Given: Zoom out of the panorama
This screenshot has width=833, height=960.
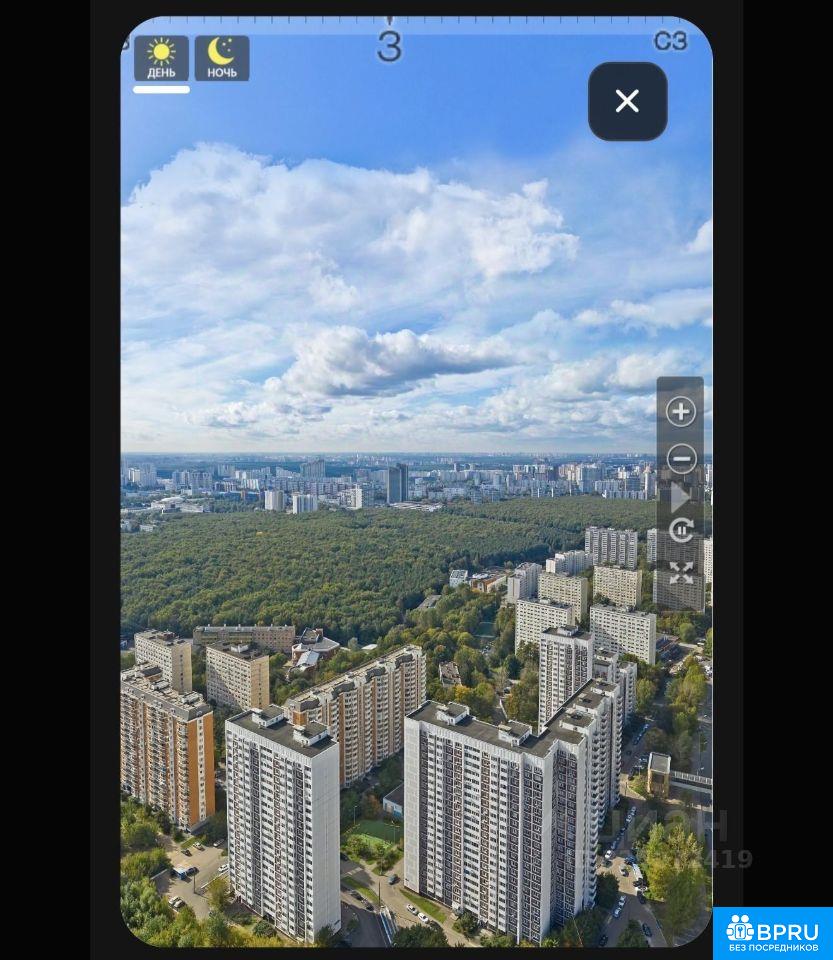Looking at the screenshot, I should click(681, 459).
